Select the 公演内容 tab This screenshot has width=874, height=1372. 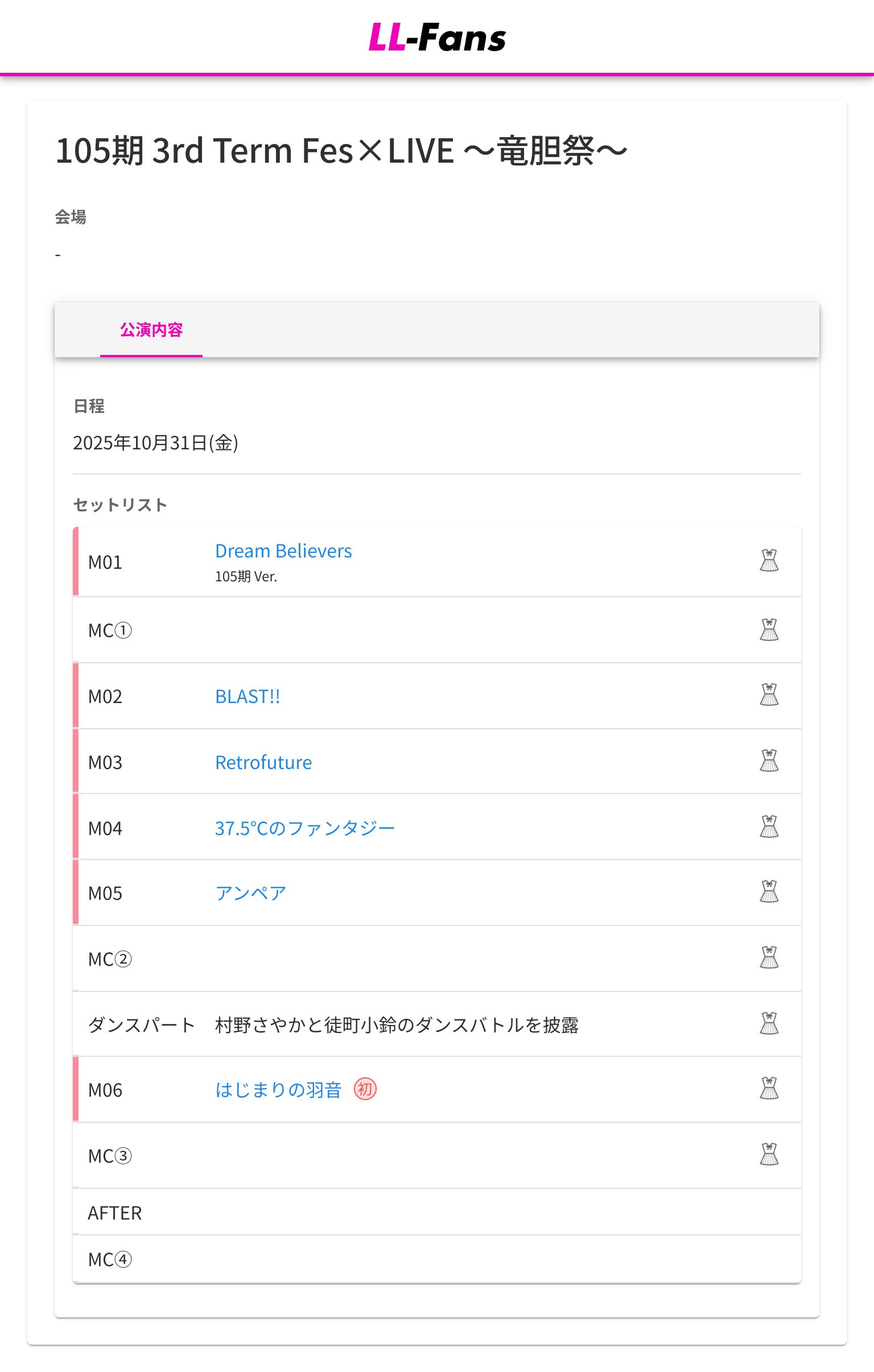[151, 330]
